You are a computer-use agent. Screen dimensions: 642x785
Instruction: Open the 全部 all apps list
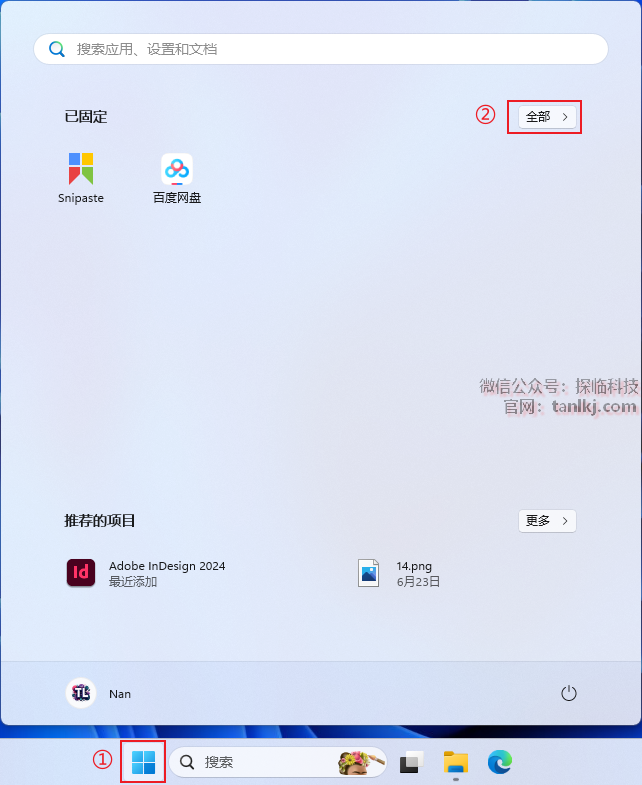coord(546,117)
